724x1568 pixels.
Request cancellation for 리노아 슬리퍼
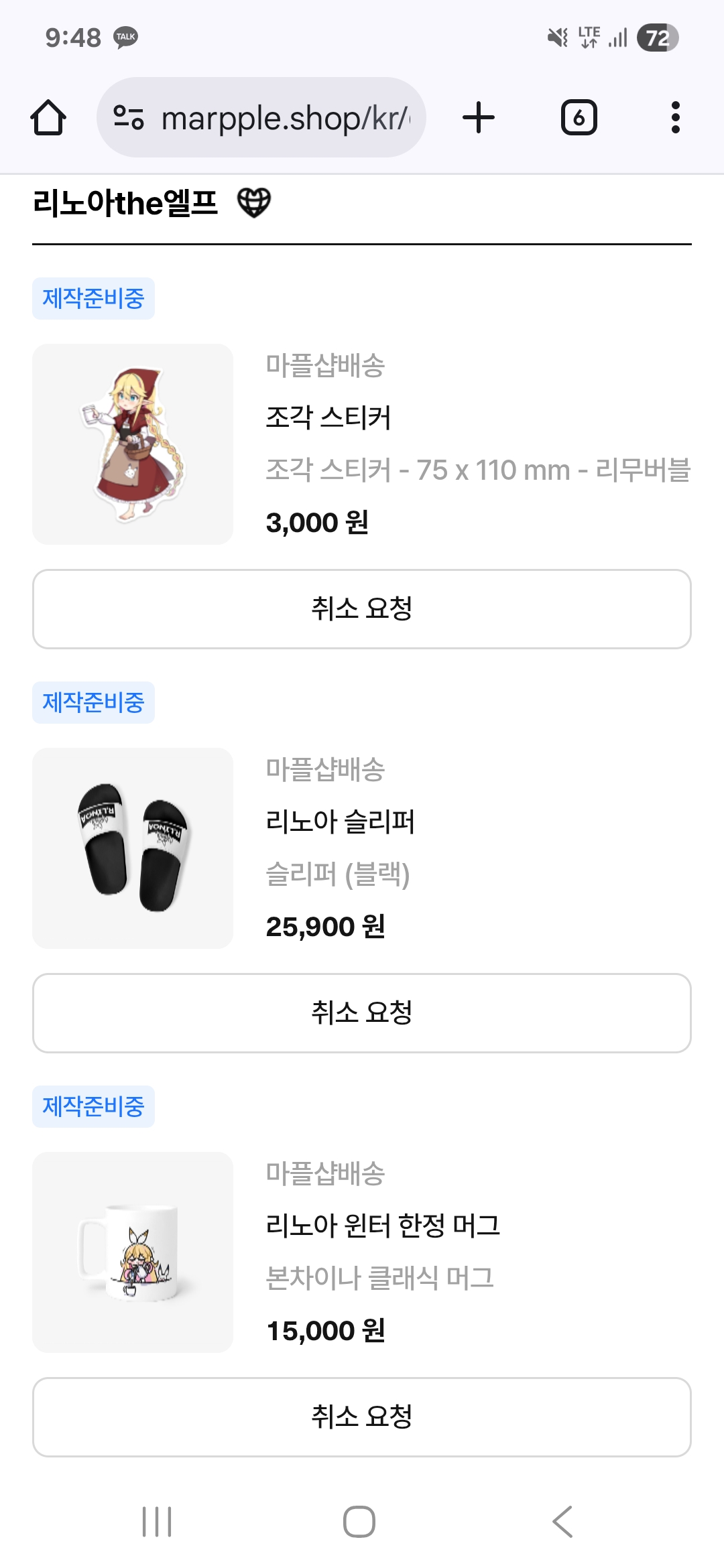coord(362,1013)
